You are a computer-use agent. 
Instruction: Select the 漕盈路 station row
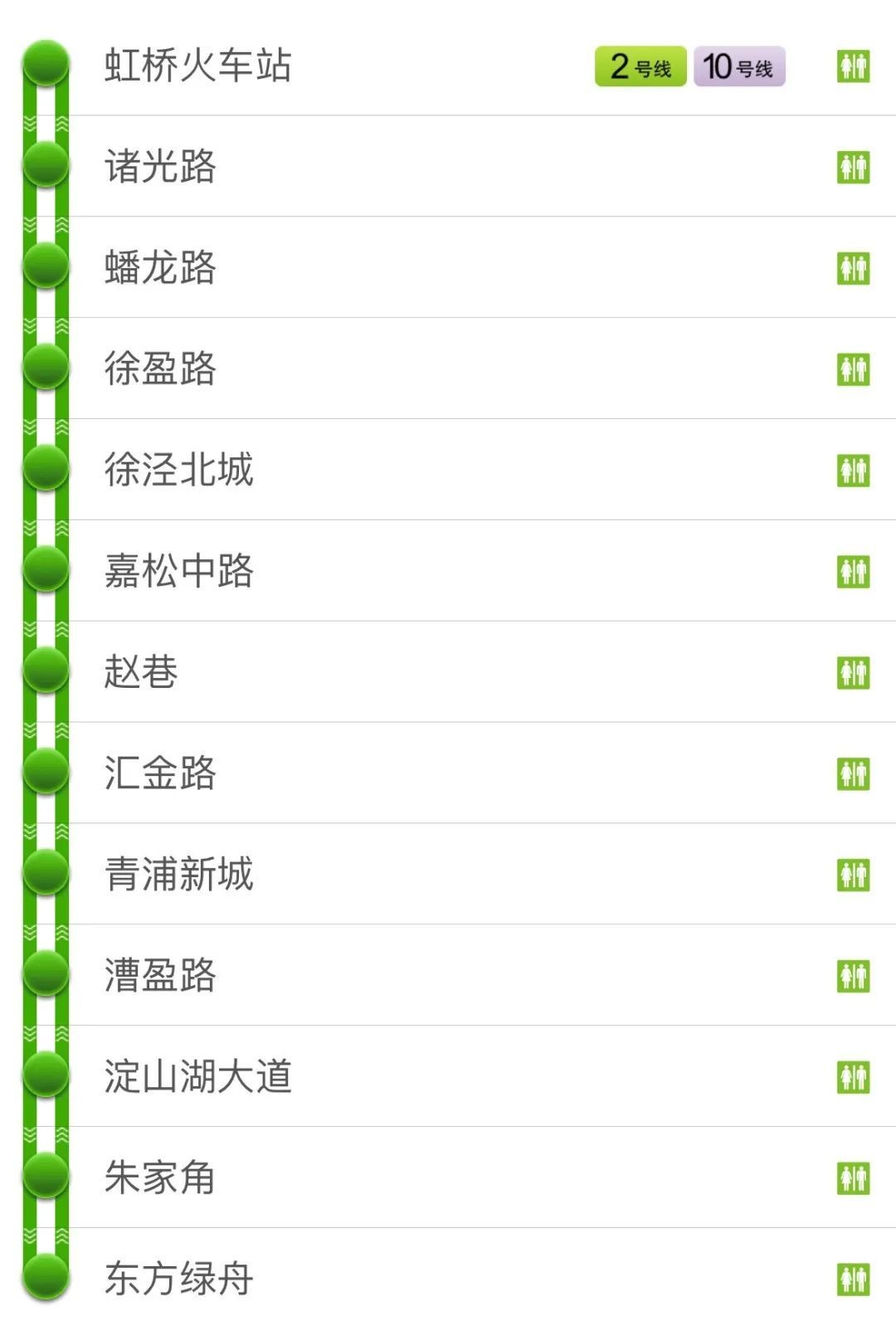(x=160, y=976)
